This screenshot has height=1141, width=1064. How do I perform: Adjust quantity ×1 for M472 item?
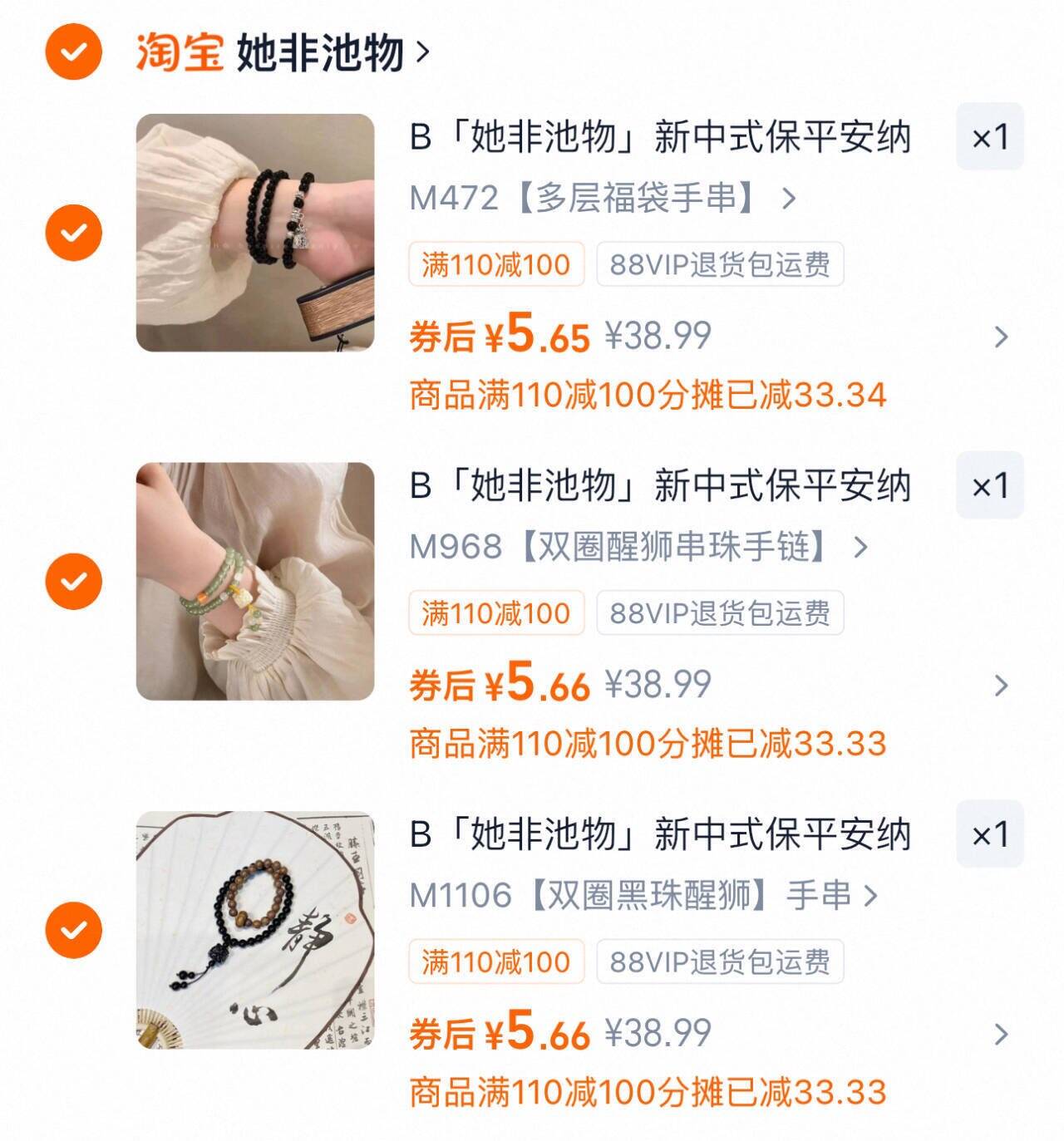[989, 137]
